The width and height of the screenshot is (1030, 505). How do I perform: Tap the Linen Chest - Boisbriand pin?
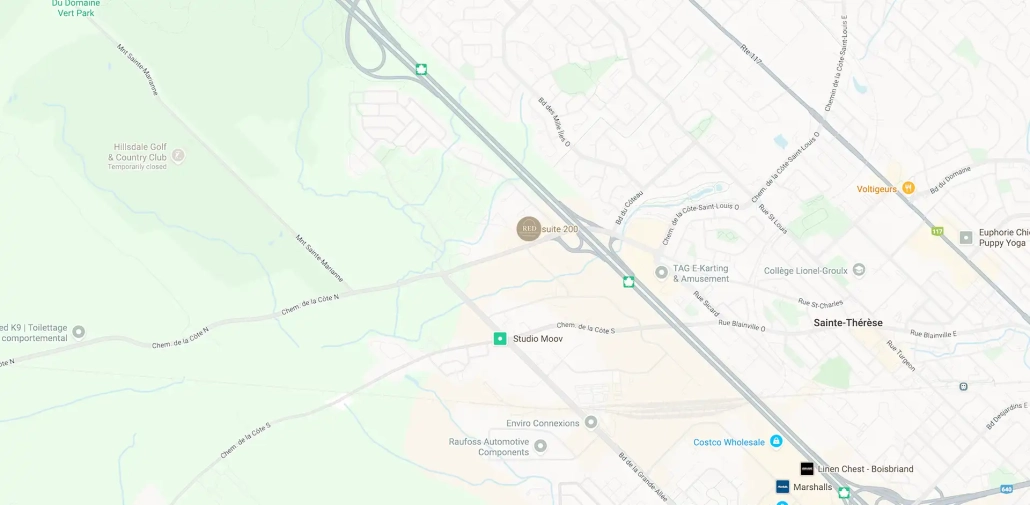(x=807, y=469)
